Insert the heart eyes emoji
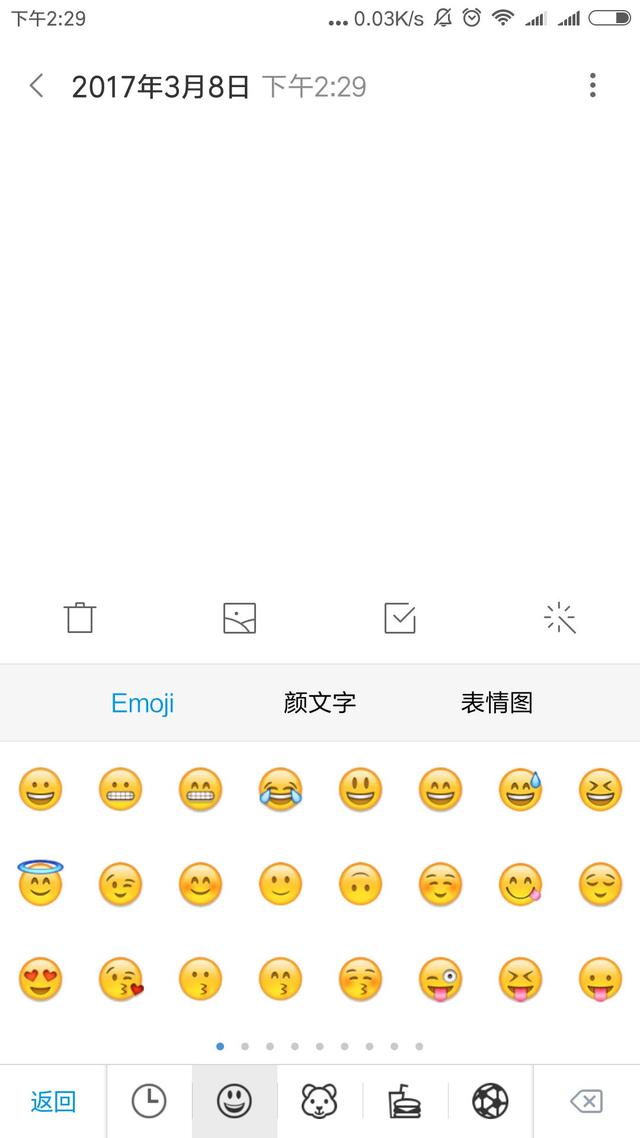This screenshot has height=1138, width=640. tap(41, 979)
